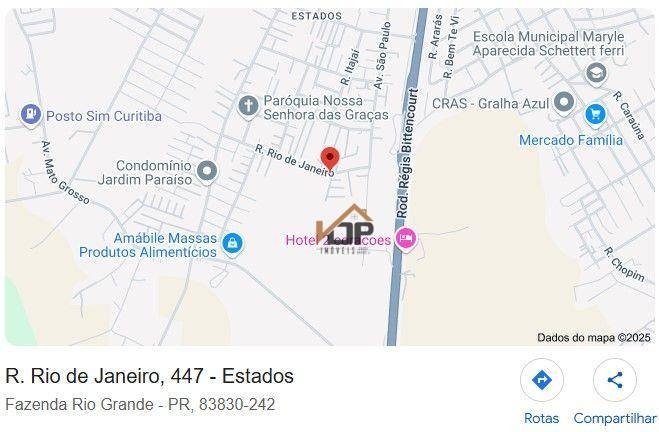Image resolution: width=659 pixels, height=432 pixels.
Task: Open Escola Municipal Maryle Aparecida marker
Action: 596,74
